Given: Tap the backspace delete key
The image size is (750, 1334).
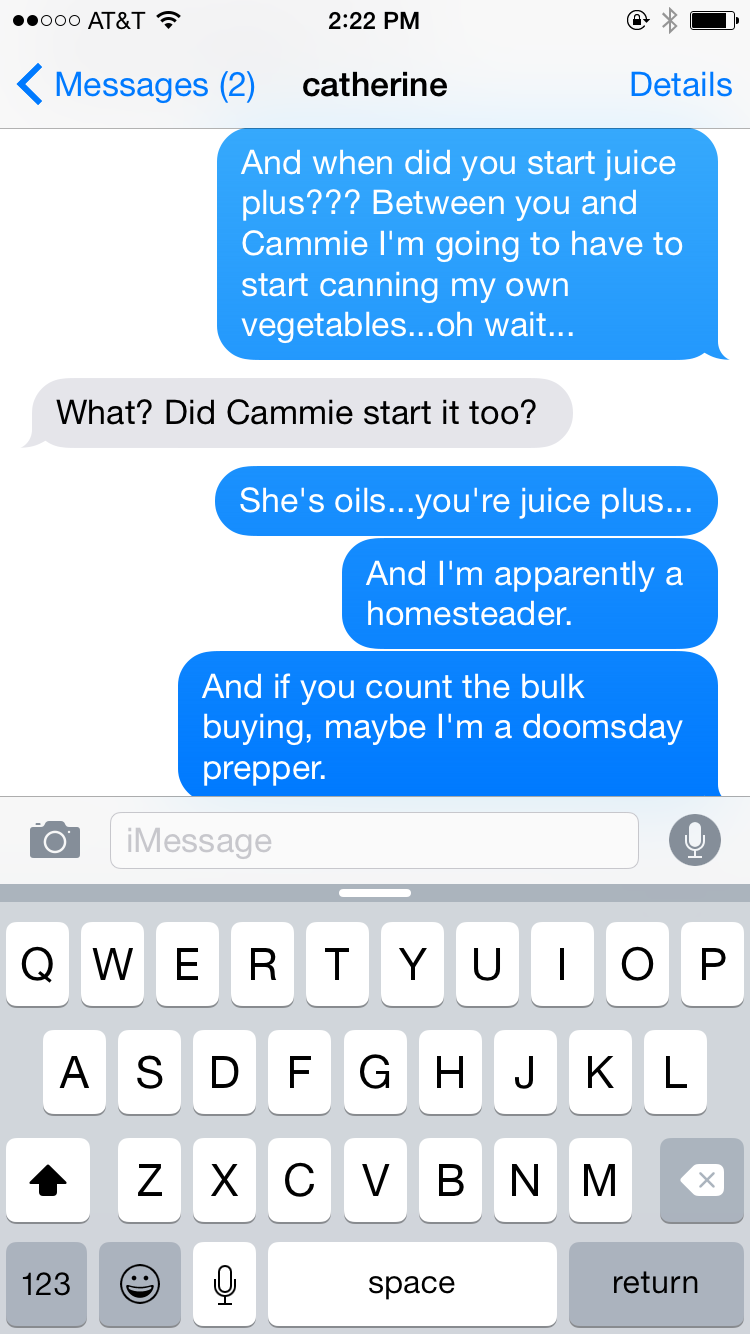Looking at the screenshot, I should click(x=702, y=1180).
